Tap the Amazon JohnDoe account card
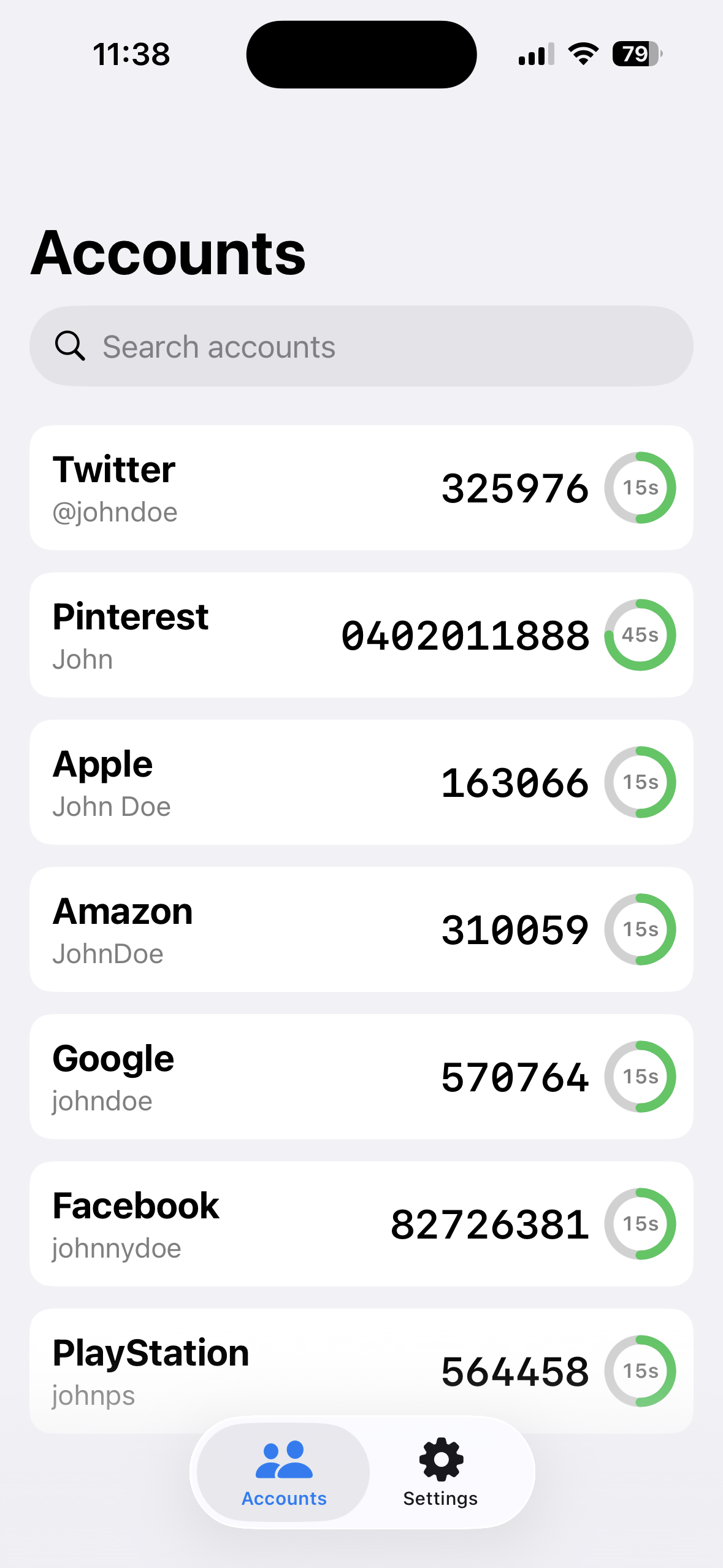Screen dimensions: 723x1568 361,929
